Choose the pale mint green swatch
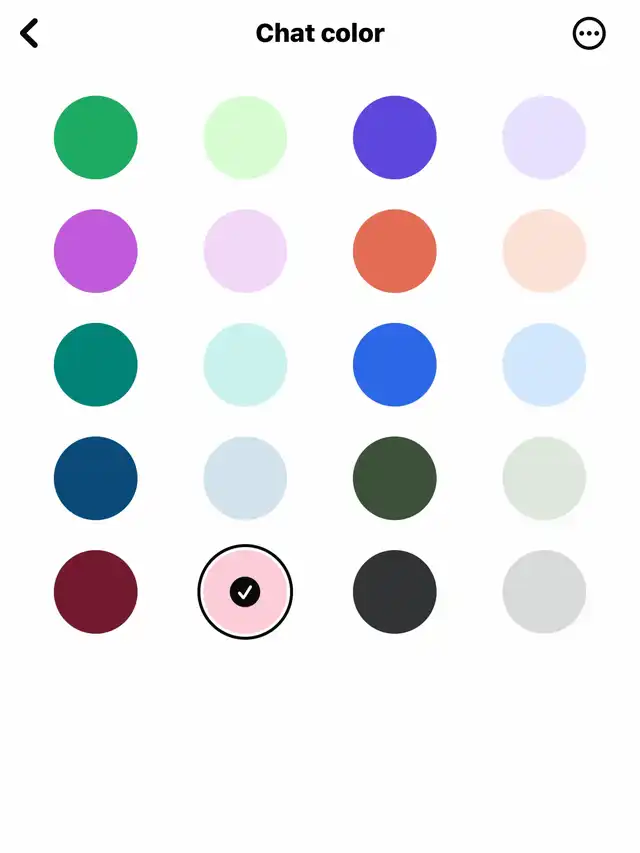This screenshot has height=853, width=640. [245, 137]
